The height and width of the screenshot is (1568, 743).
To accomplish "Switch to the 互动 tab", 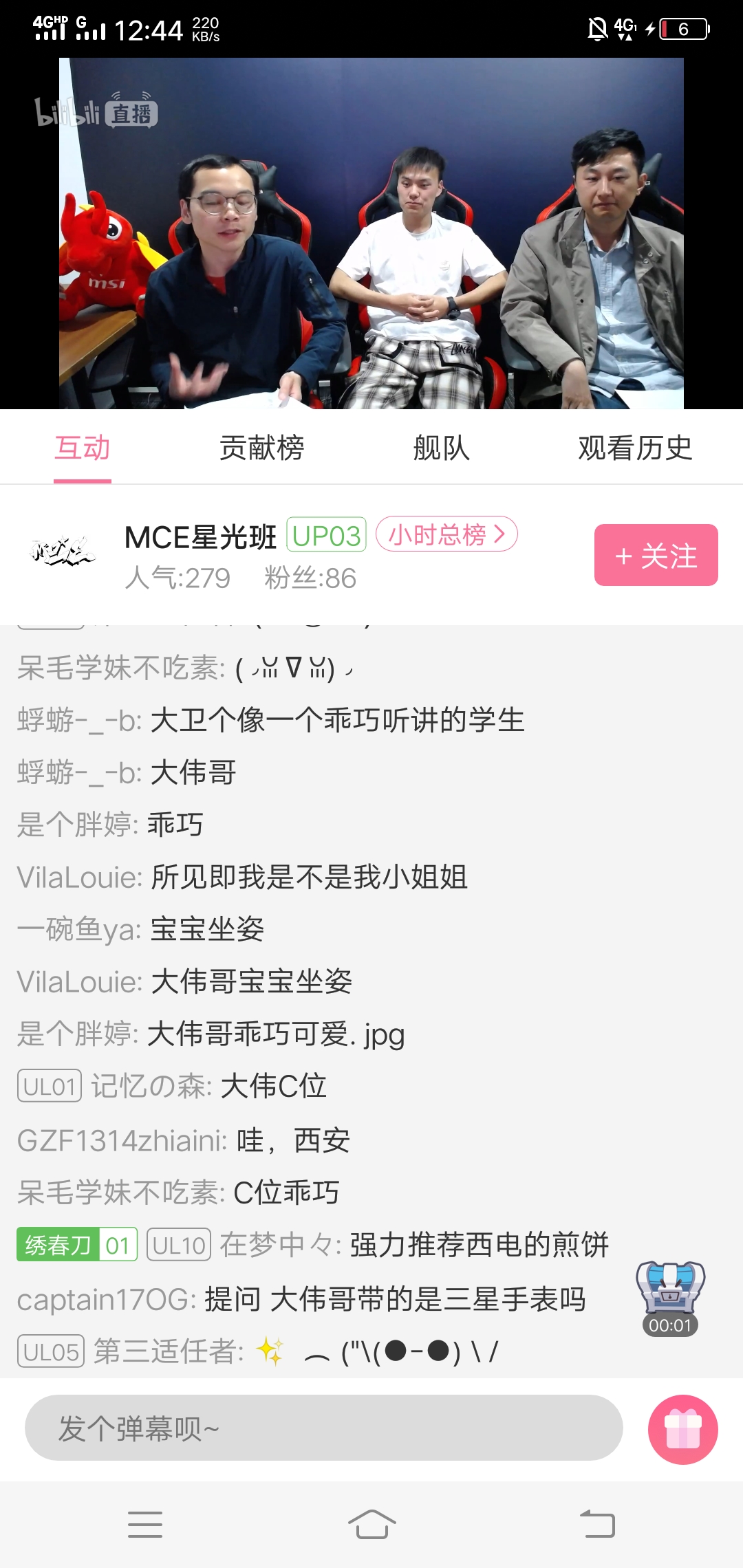I will click(x=83, y=448).
